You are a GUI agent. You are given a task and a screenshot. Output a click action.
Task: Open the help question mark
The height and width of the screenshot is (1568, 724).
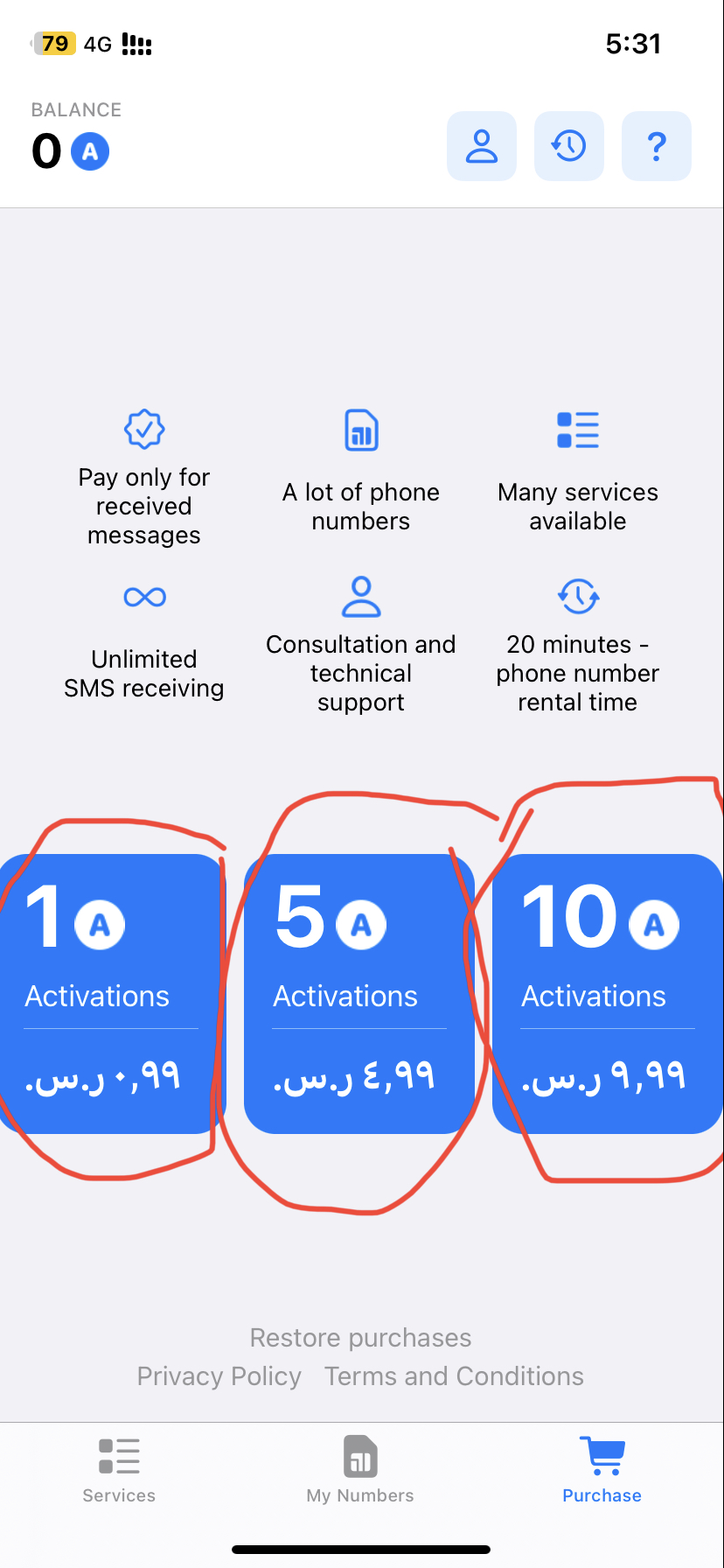657,146
